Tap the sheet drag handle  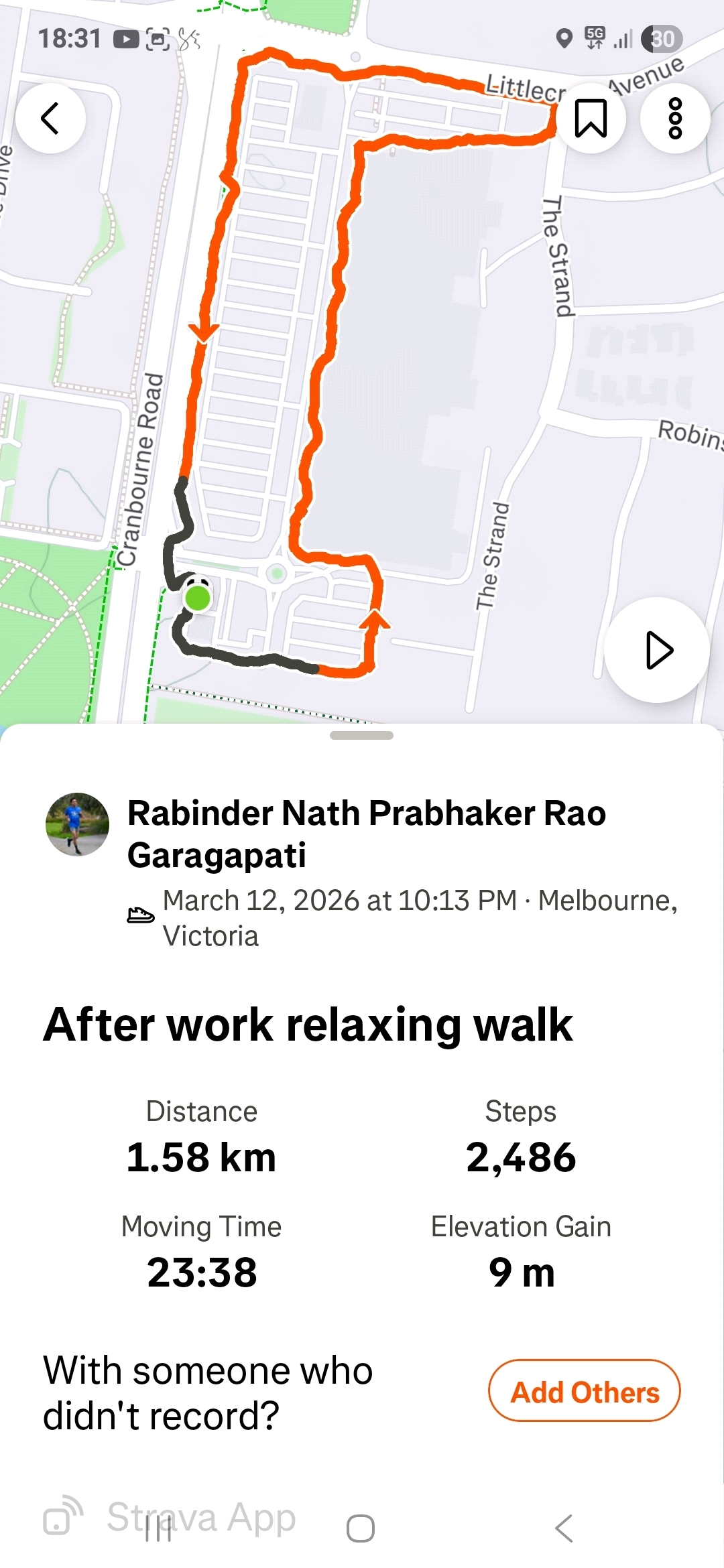coord(361,735)
